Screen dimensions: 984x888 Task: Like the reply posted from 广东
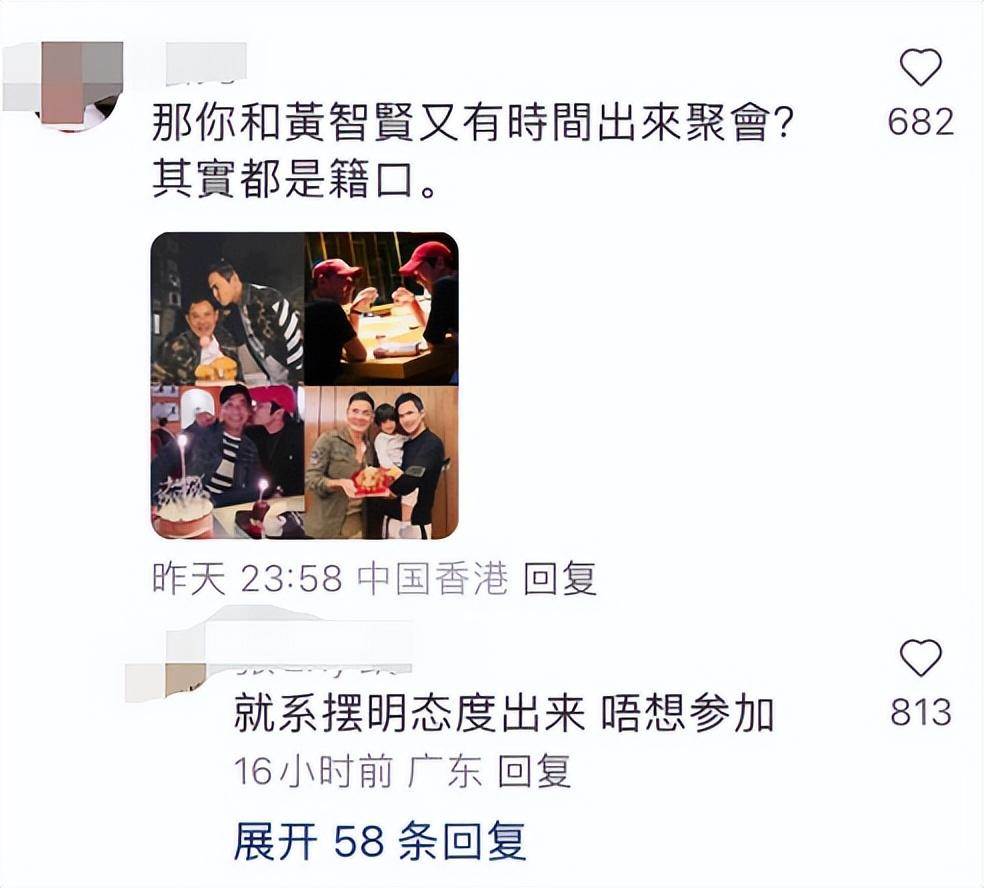(x=920, y=658)
